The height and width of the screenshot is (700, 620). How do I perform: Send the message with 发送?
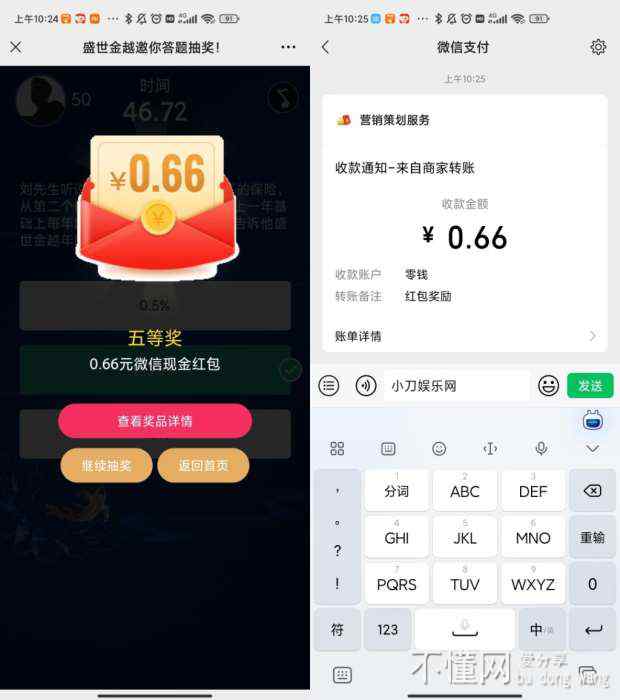(x=590, y=385)
